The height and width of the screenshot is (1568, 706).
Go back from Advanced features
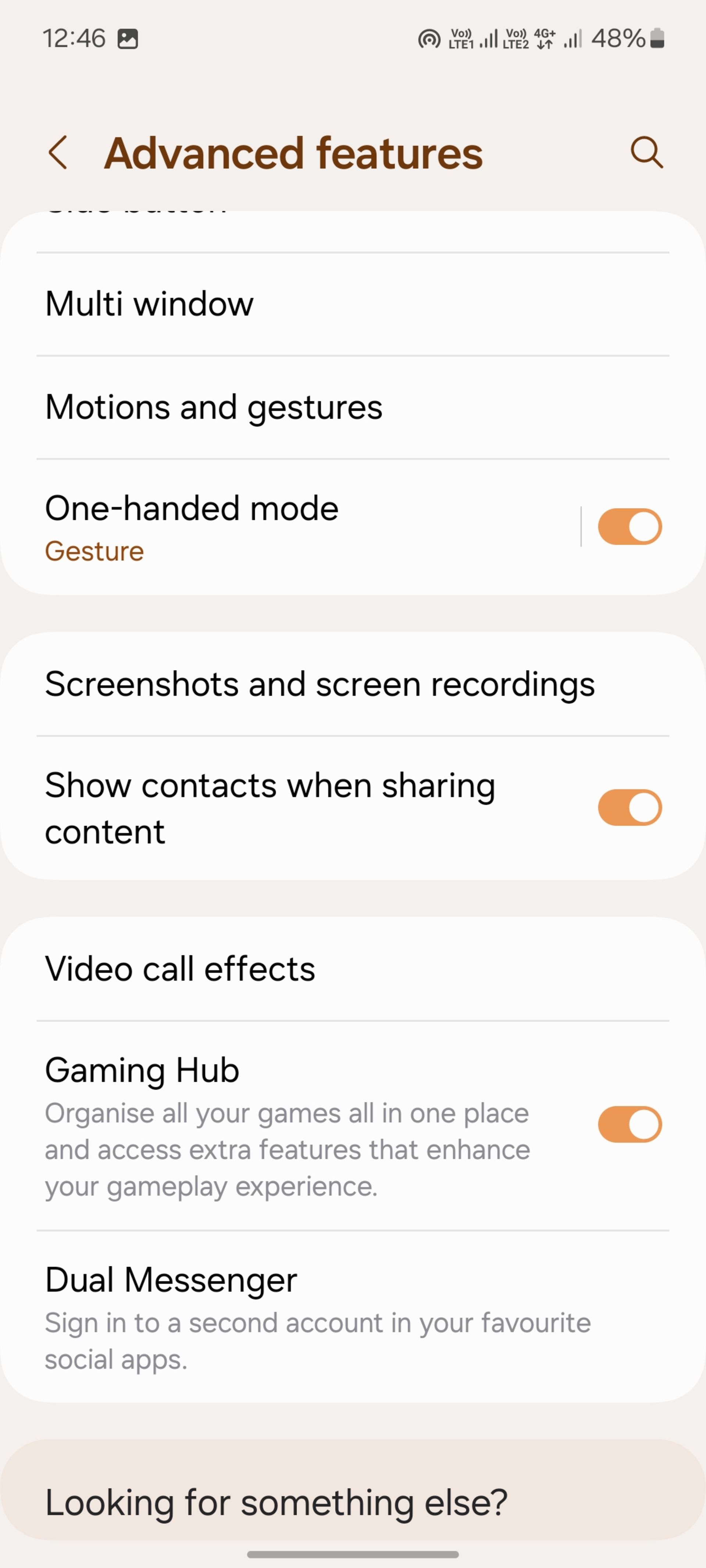click(x=58, y=152)
